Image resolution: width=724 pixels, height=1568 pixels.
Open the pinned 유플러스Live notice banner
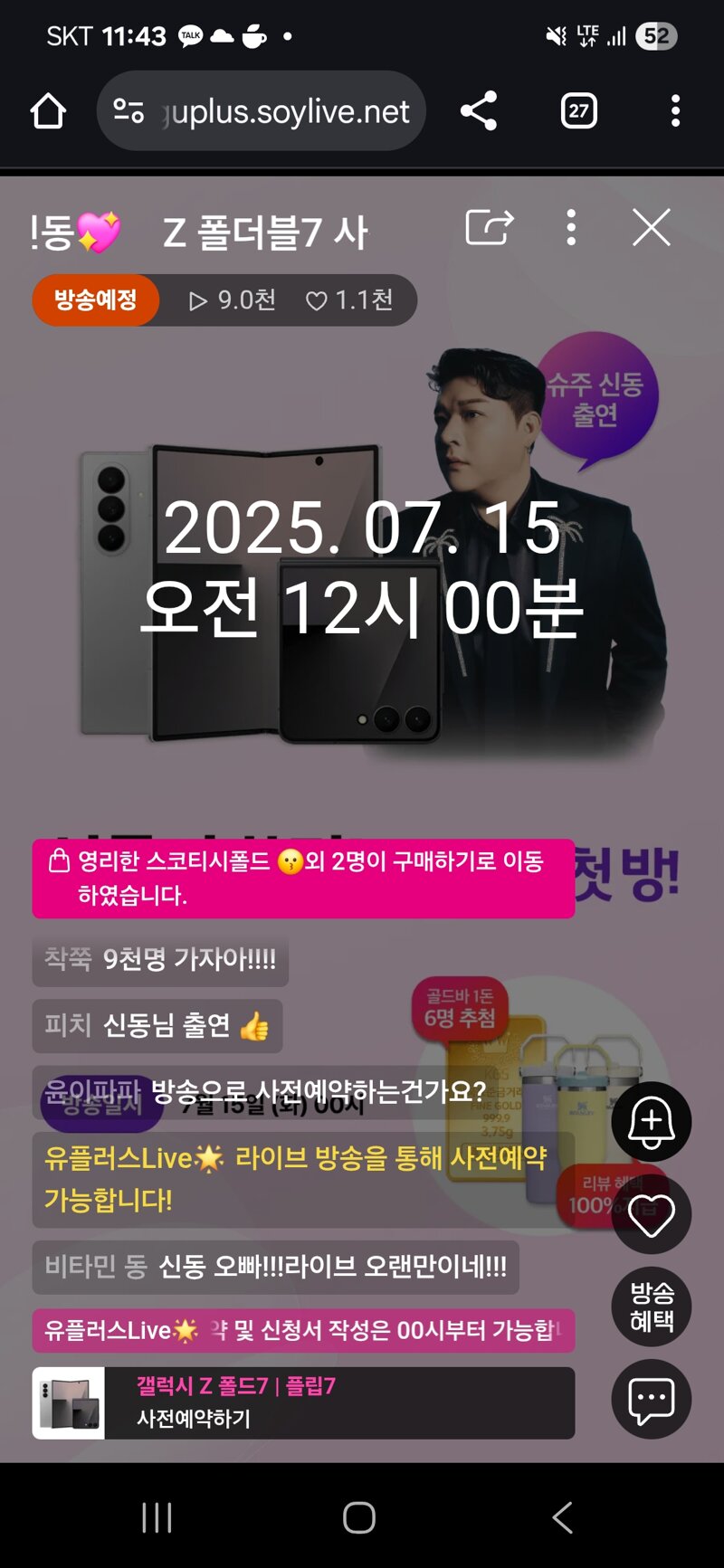(x=303, y=1330)
